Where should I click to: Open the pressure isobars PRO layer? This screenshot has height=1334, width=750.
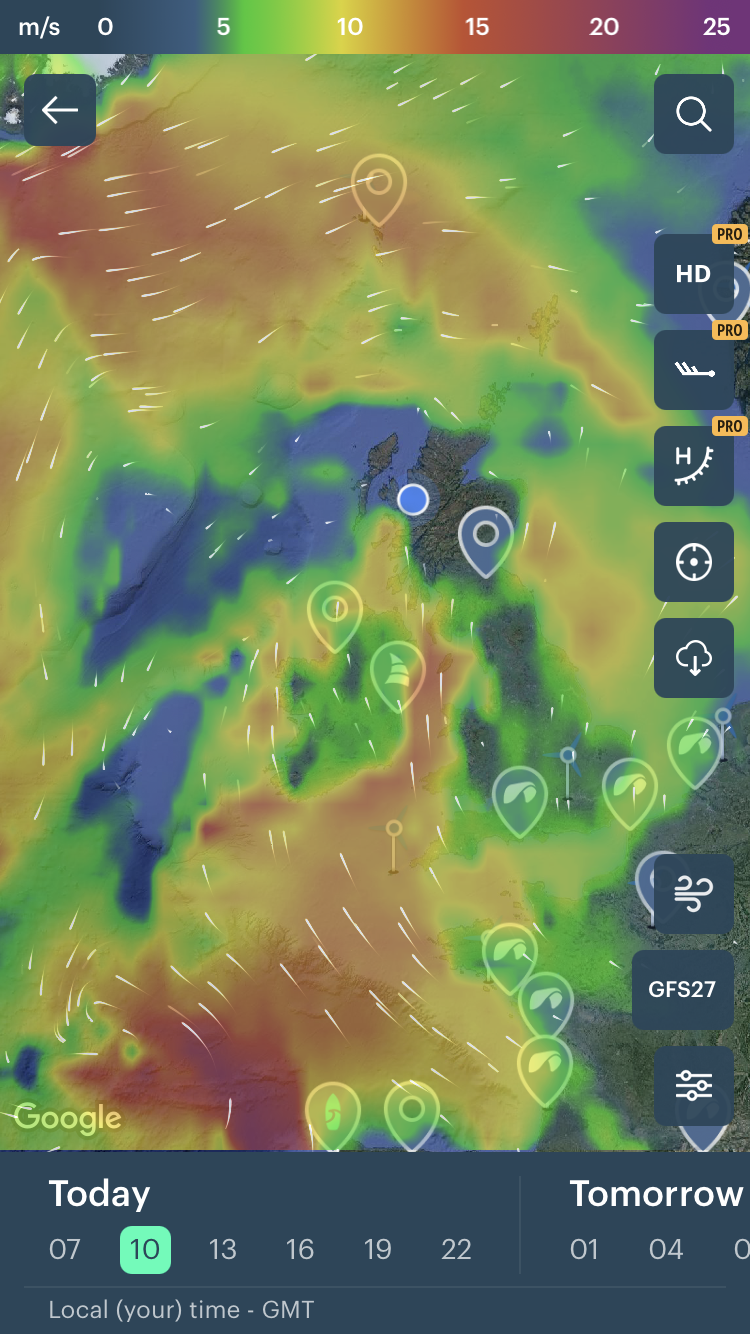coord(694,466)
